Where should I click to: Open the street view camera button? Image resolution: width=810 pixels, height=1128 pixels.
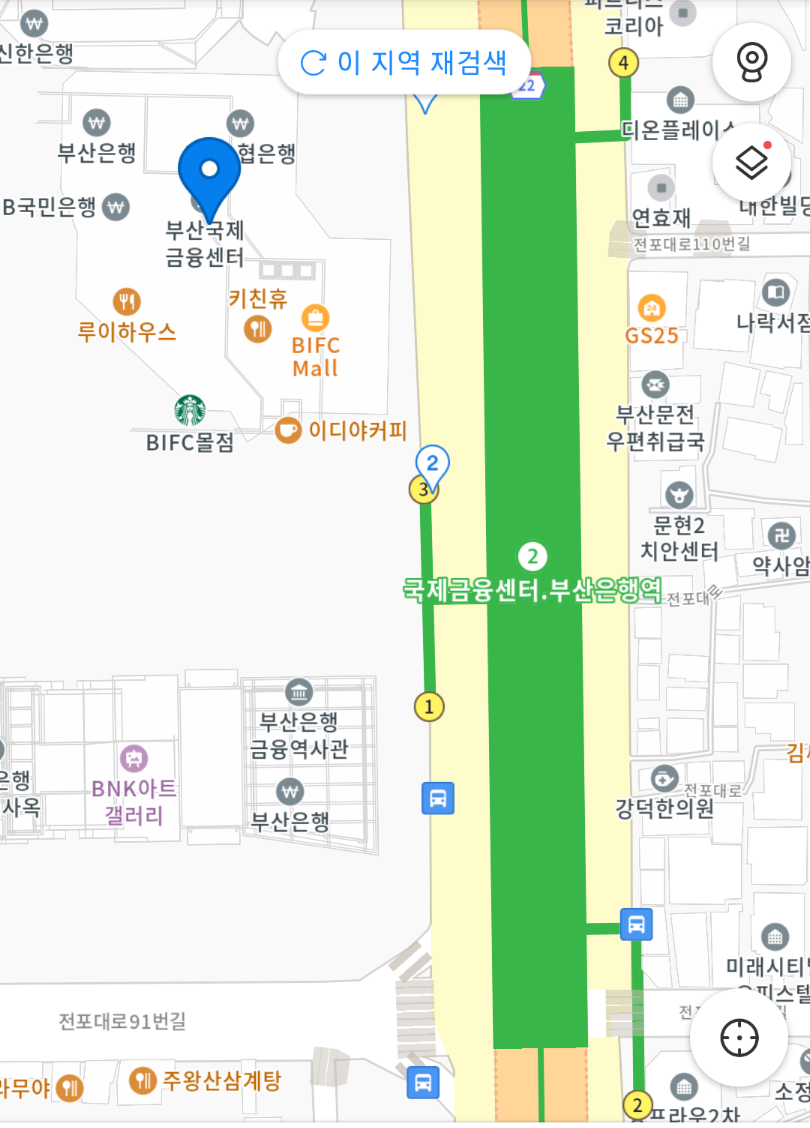pos(751,61)
